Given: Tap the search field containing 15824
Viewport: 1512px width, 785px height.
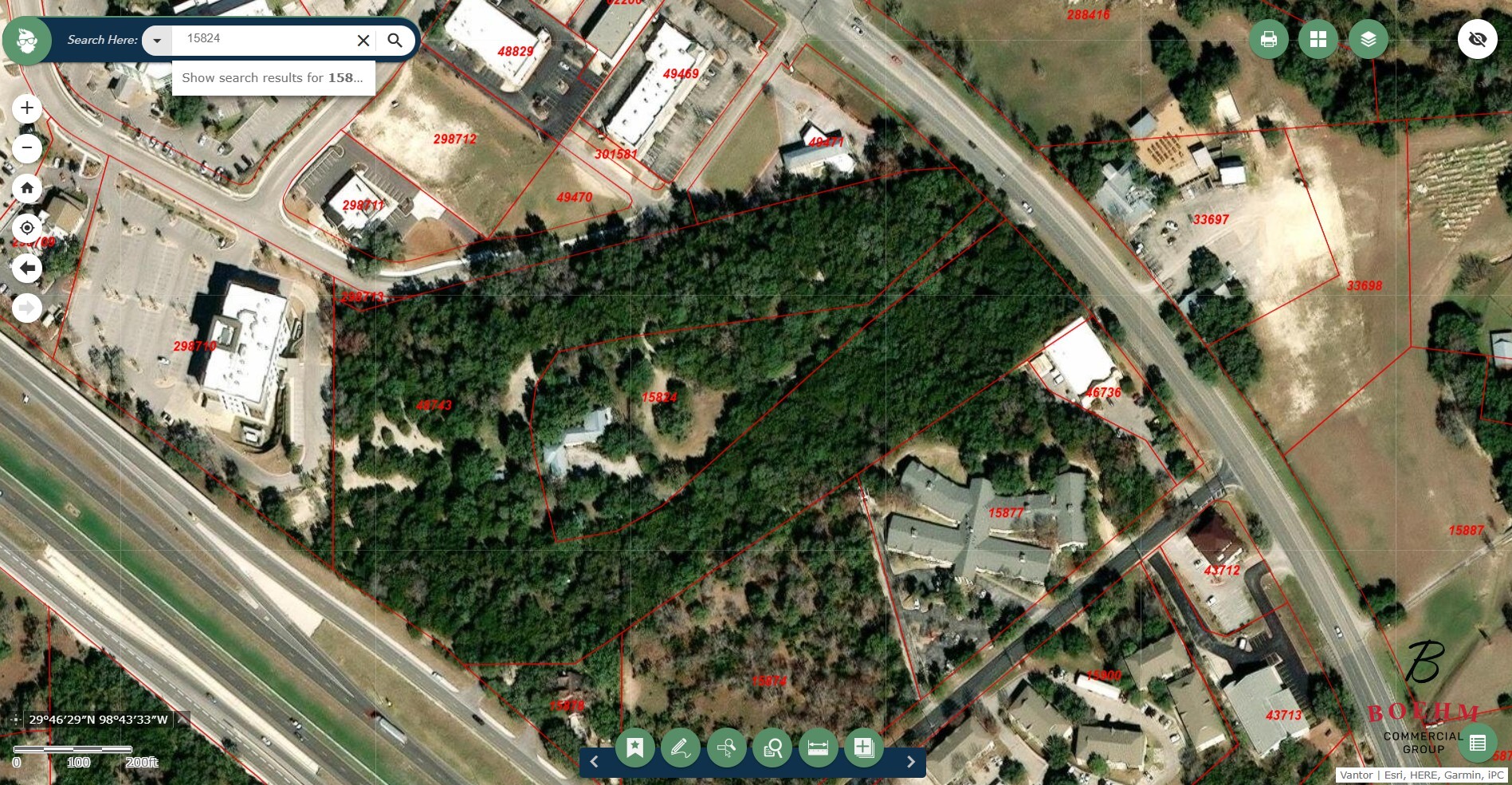Looking at the screenshot, I should pos(263,38).
